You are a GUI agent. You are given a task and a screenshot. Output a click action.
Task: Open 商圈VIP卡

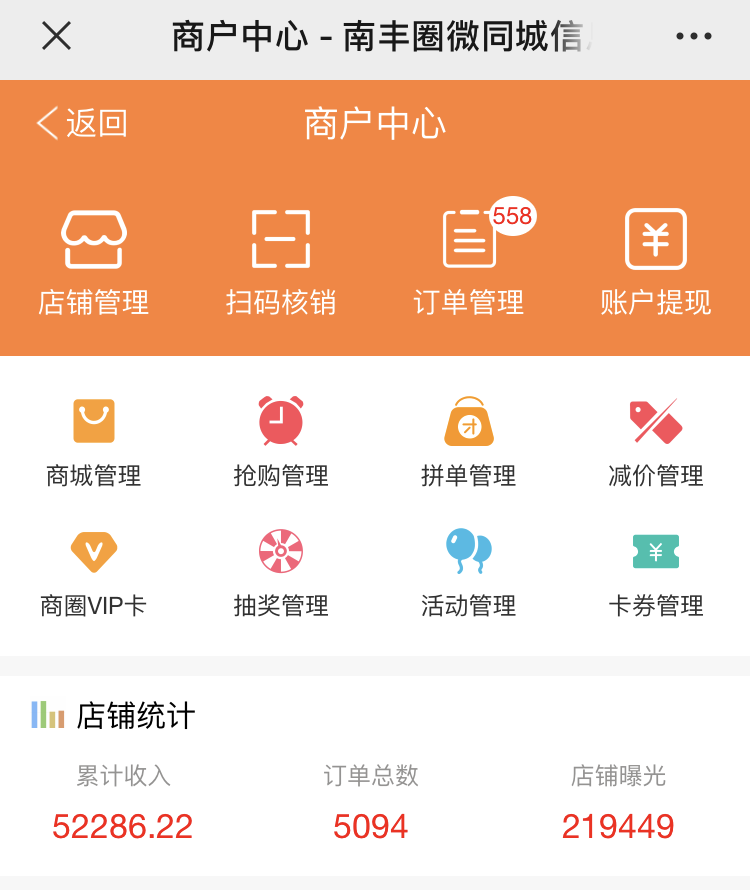tap(94, 572)
